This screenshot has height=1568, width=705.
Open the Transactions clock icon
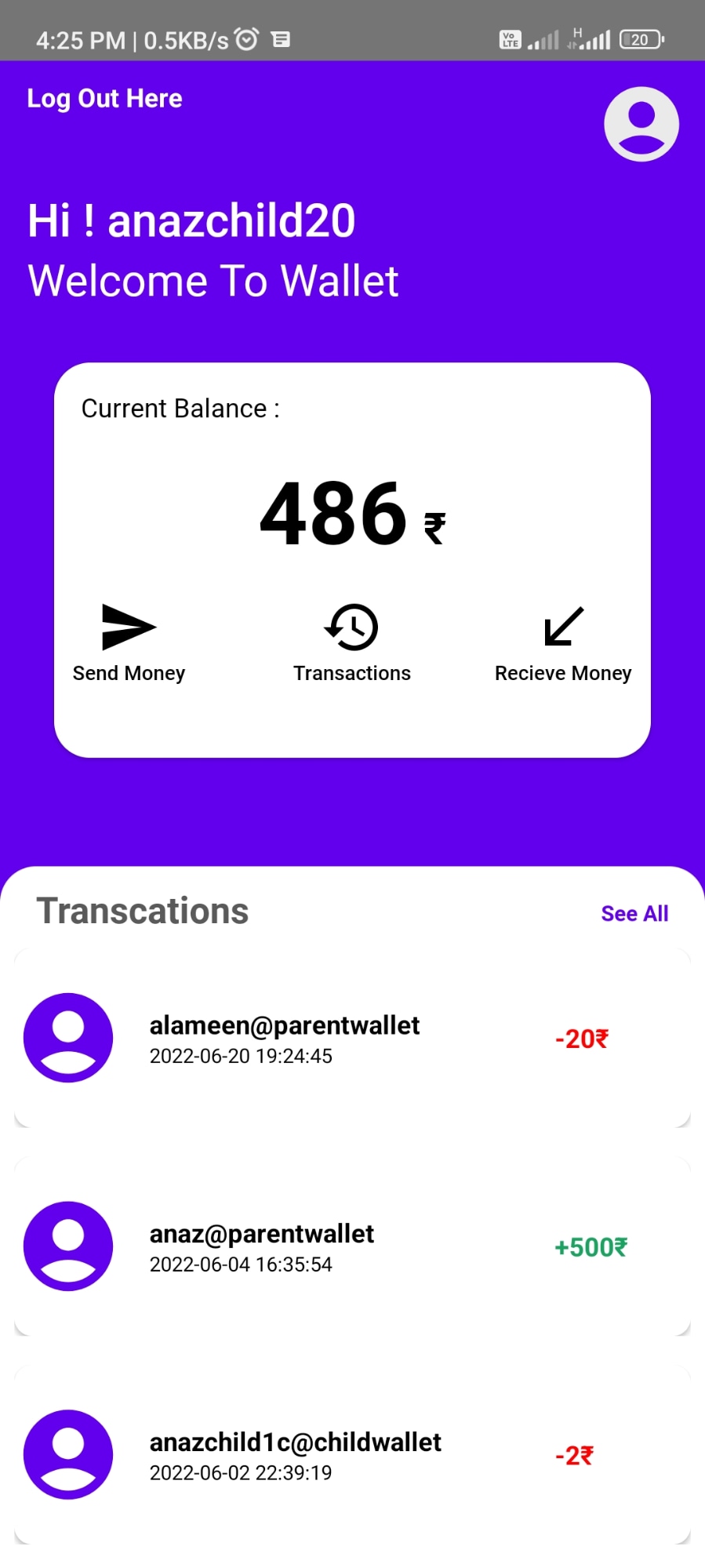[351, 628]
